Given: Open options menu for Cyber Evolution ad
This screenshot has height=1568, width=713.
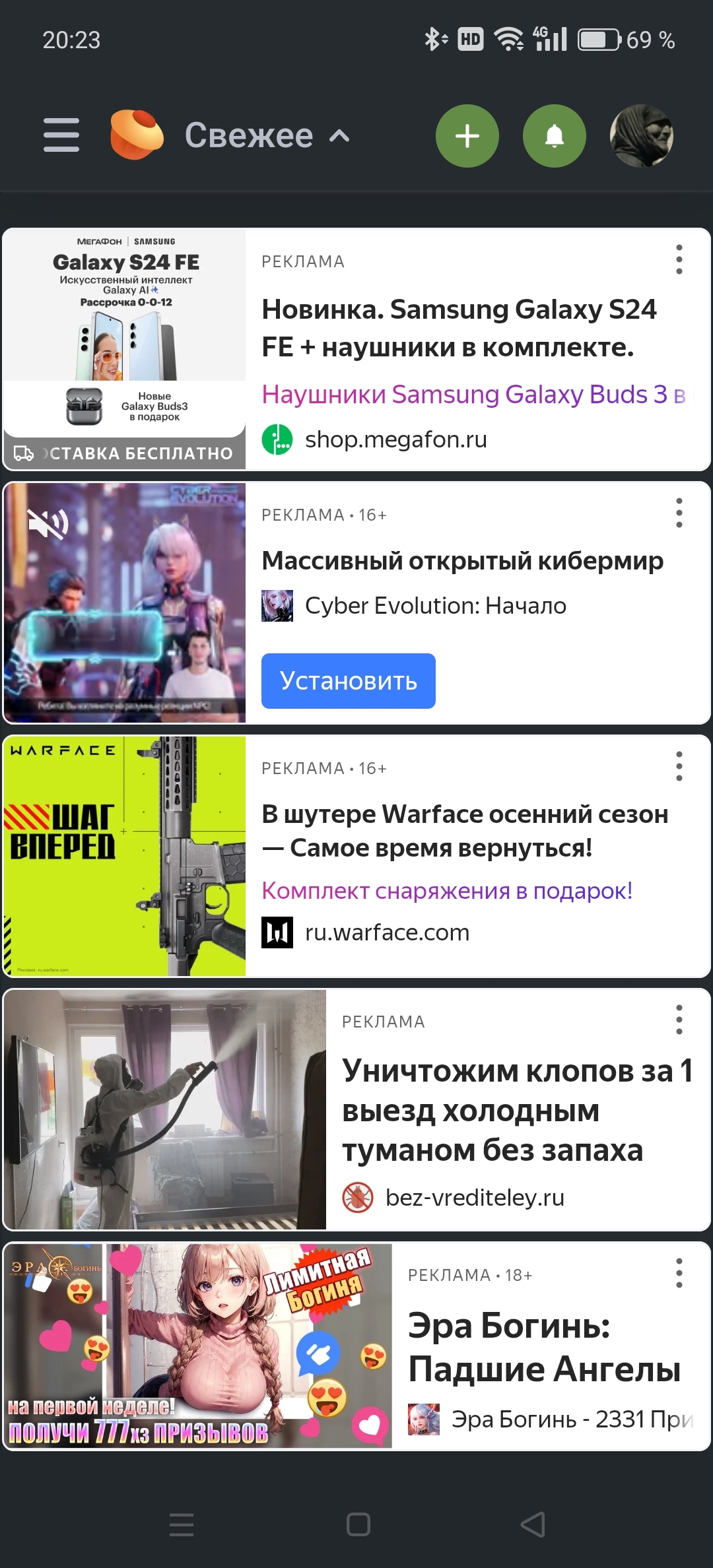Looking at the screenshot, I should point(679,513).
